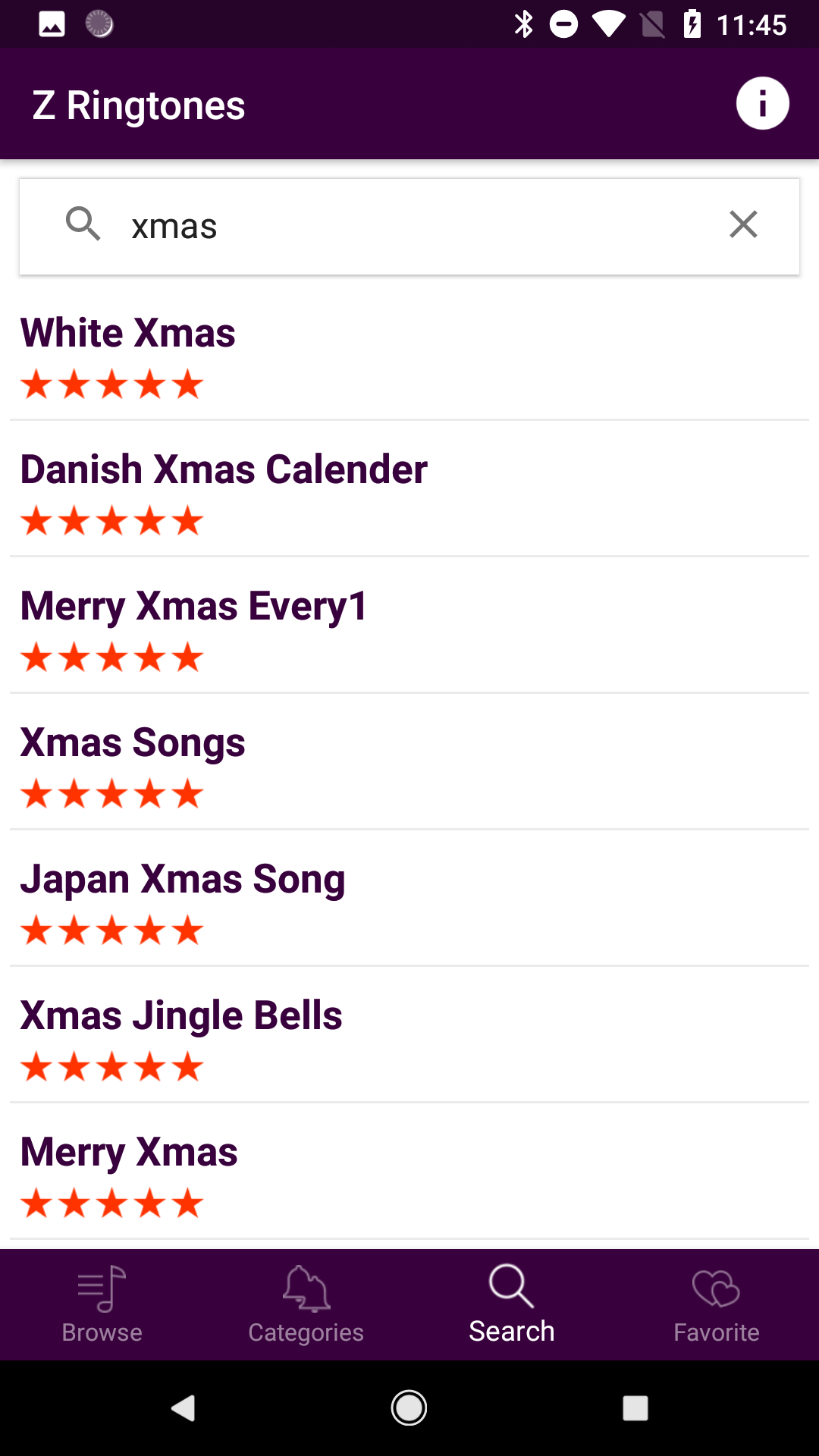The width and height of the screenshot is (819, 1456).
Task: Switch to the Categories tab
Action: coord(306,1304)
